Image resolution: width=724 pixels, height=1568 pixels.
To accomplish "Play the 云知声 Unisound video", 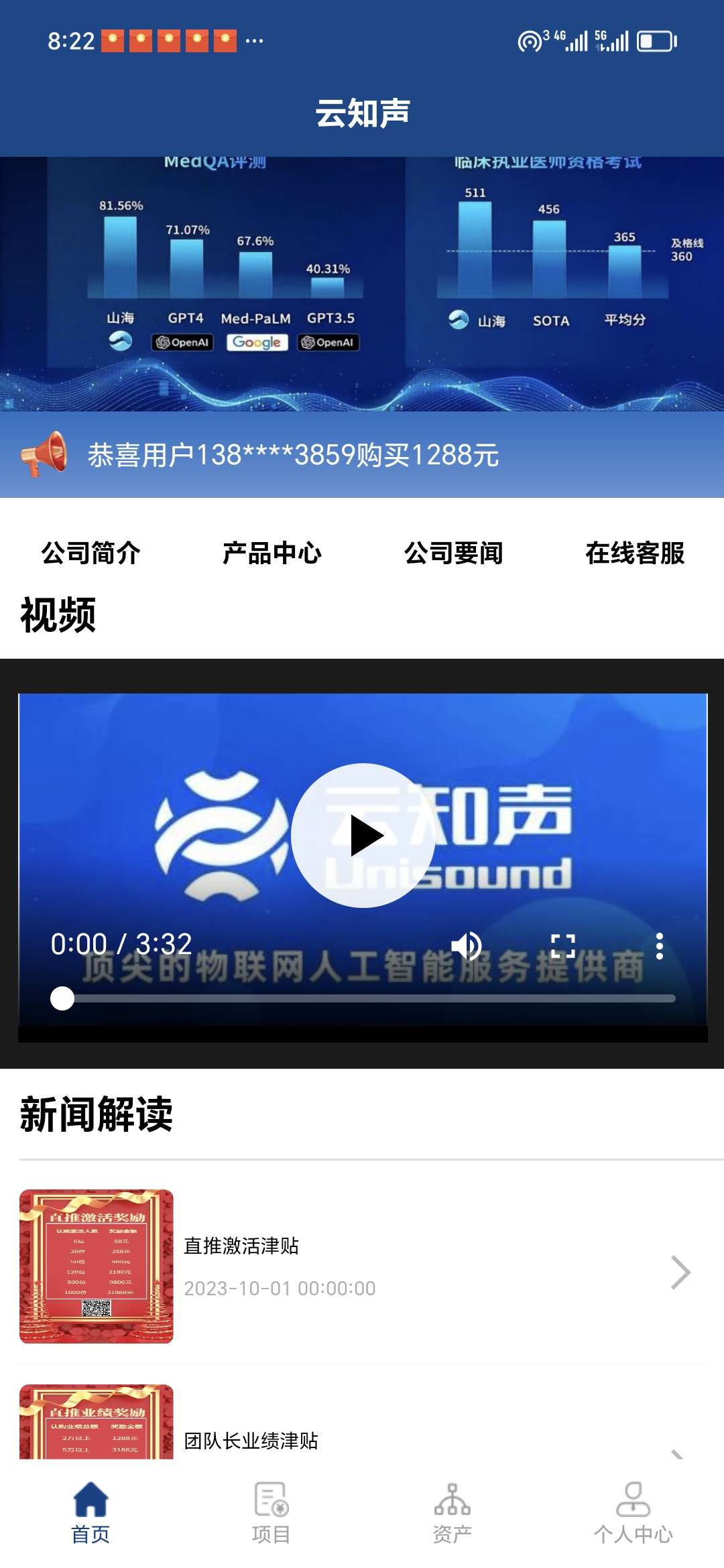I will [363, 835].
